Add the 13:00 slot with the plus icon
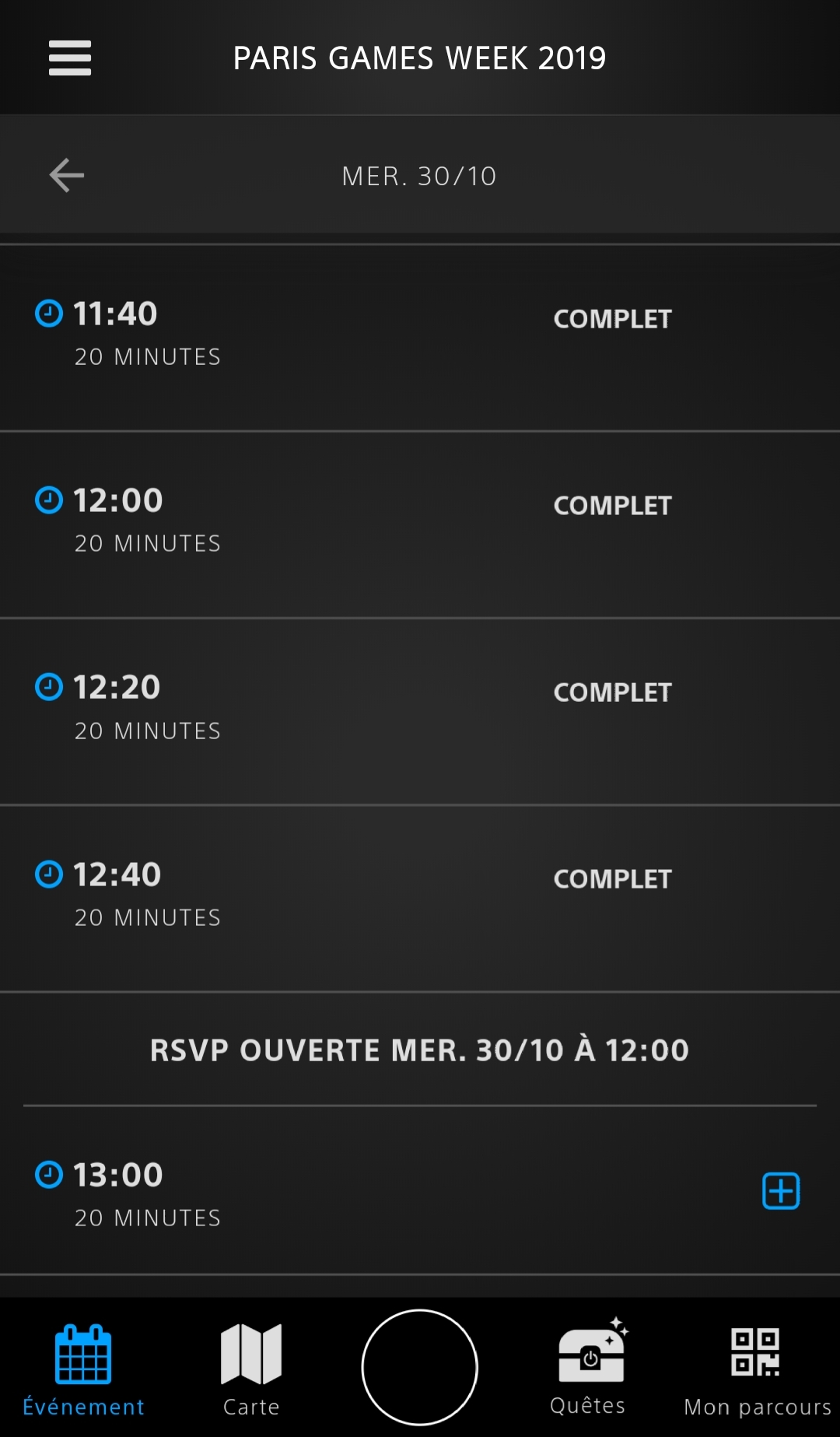The width and height of the screenshot is (840, 1437). [x=781, y=1191]
